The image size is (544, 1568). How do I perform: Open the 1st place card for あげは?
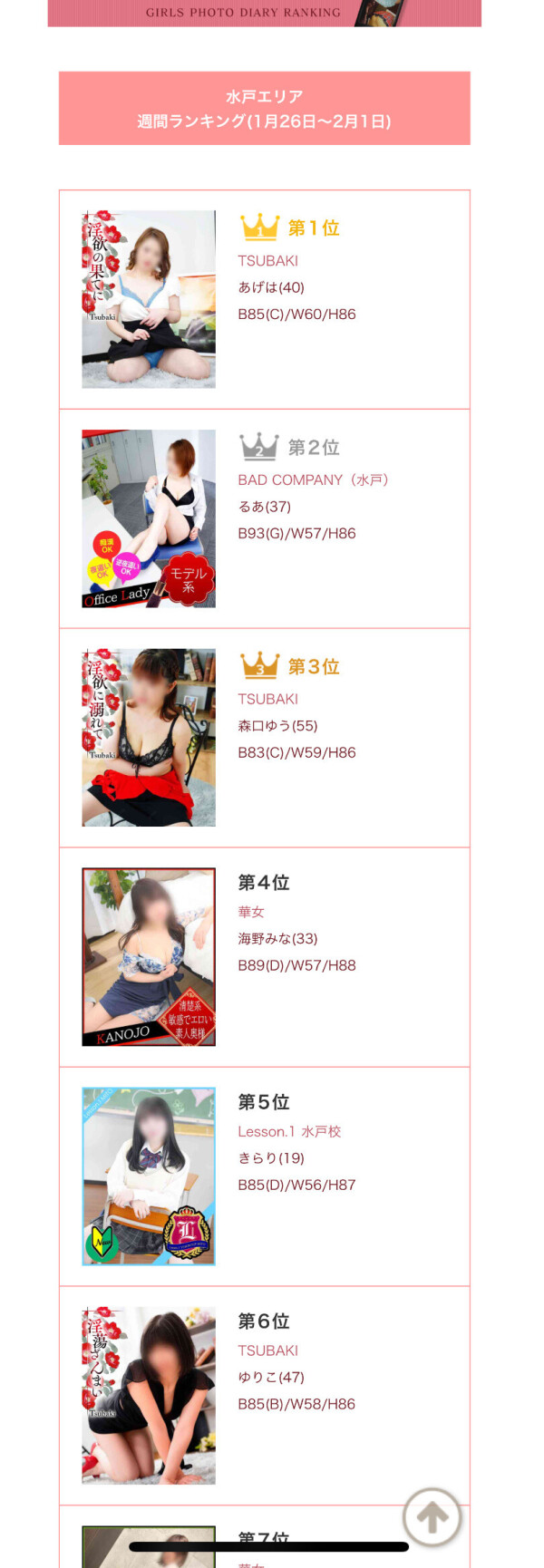(264, 299)
